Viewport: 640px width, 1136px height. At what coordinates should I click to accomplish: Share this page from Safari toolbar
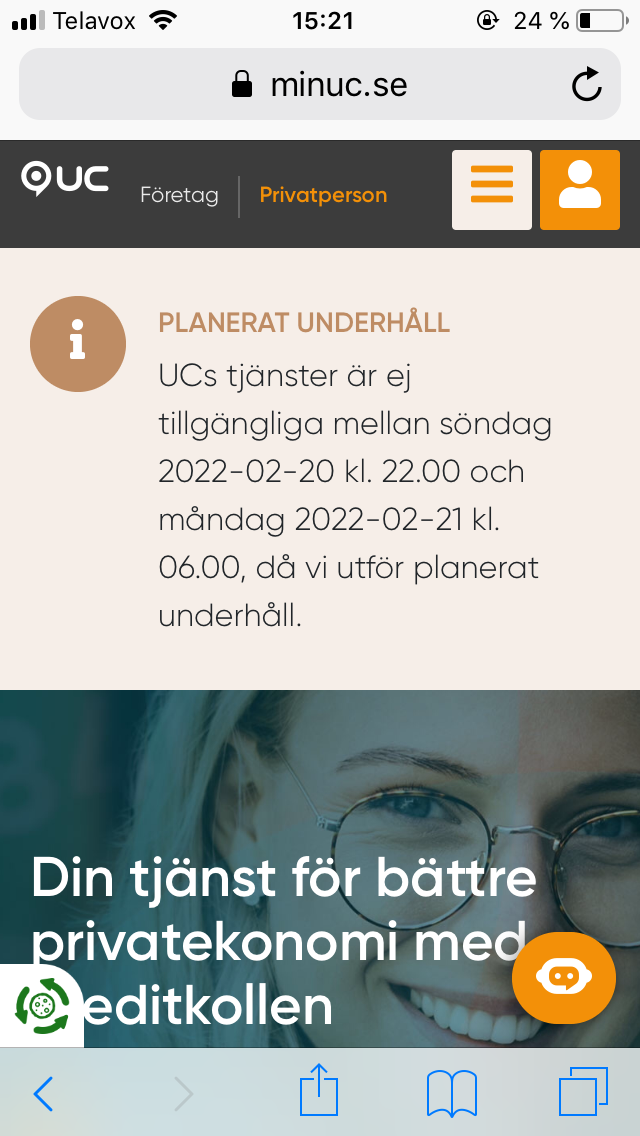[x=318, y=1091]
